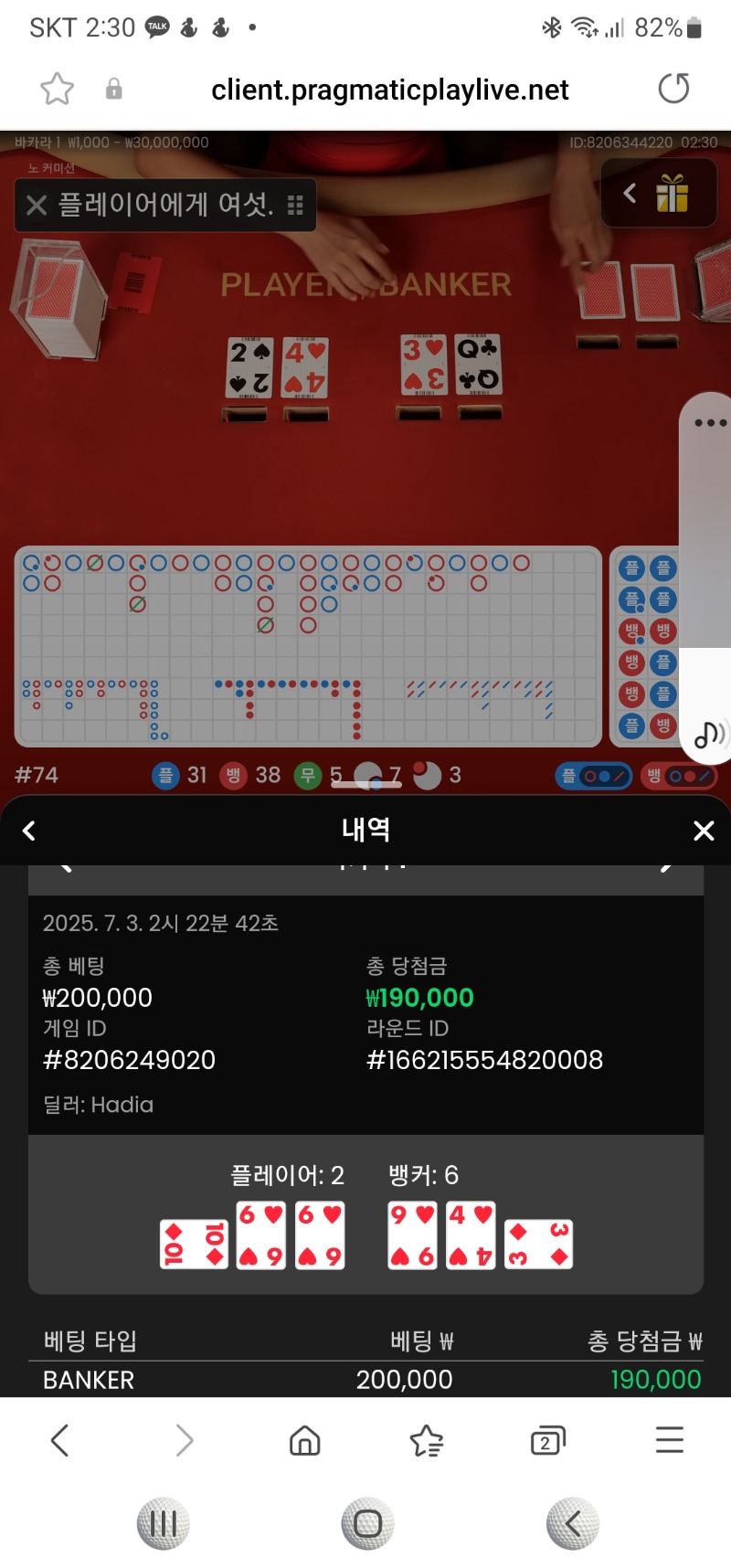Reload the page
This screenshot has height=1568, width=731.
click(x=673, y=90)
